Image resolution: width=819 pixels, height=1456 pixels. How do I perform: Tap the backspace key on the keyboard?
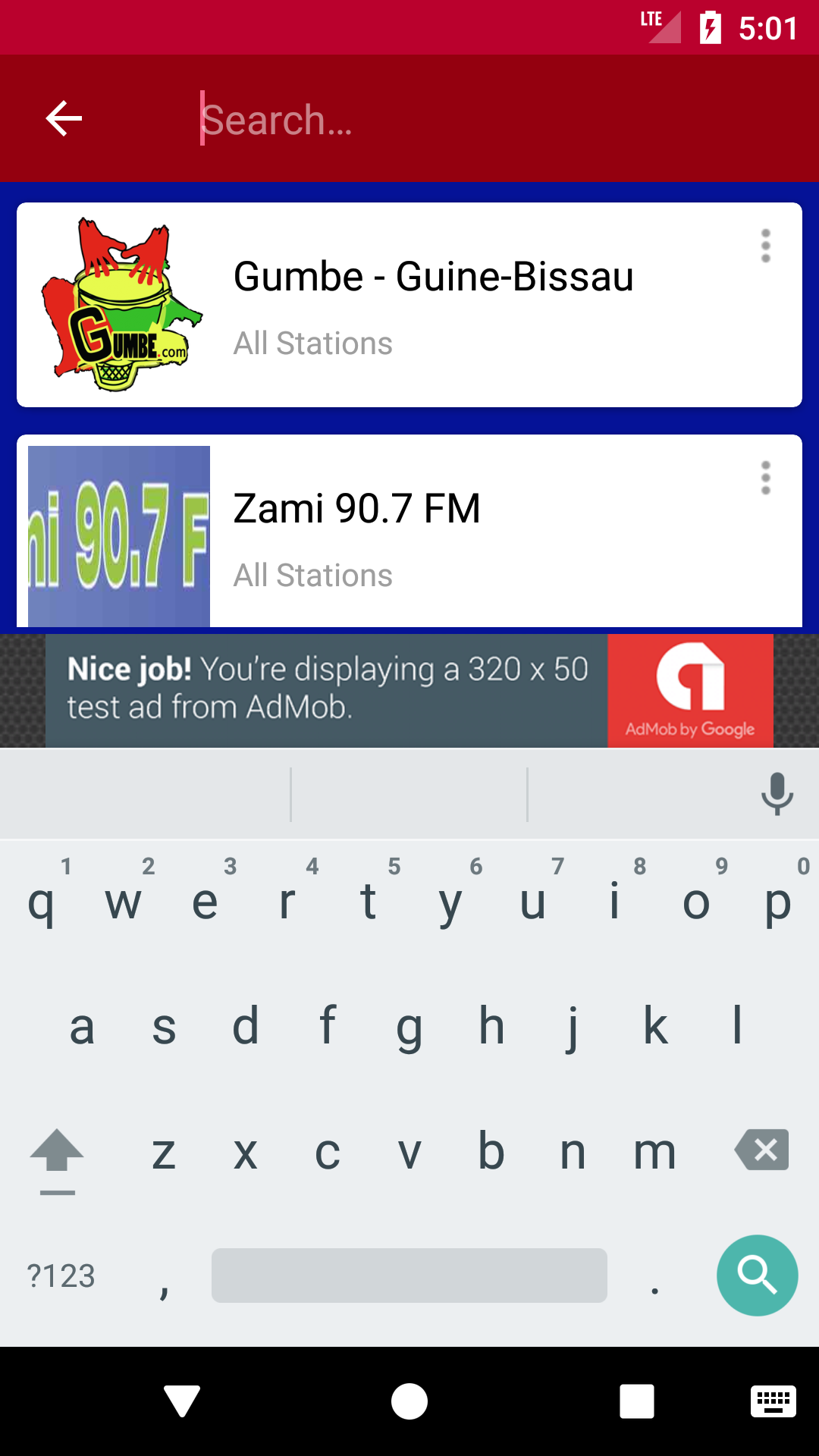[x=761, y=1150]
